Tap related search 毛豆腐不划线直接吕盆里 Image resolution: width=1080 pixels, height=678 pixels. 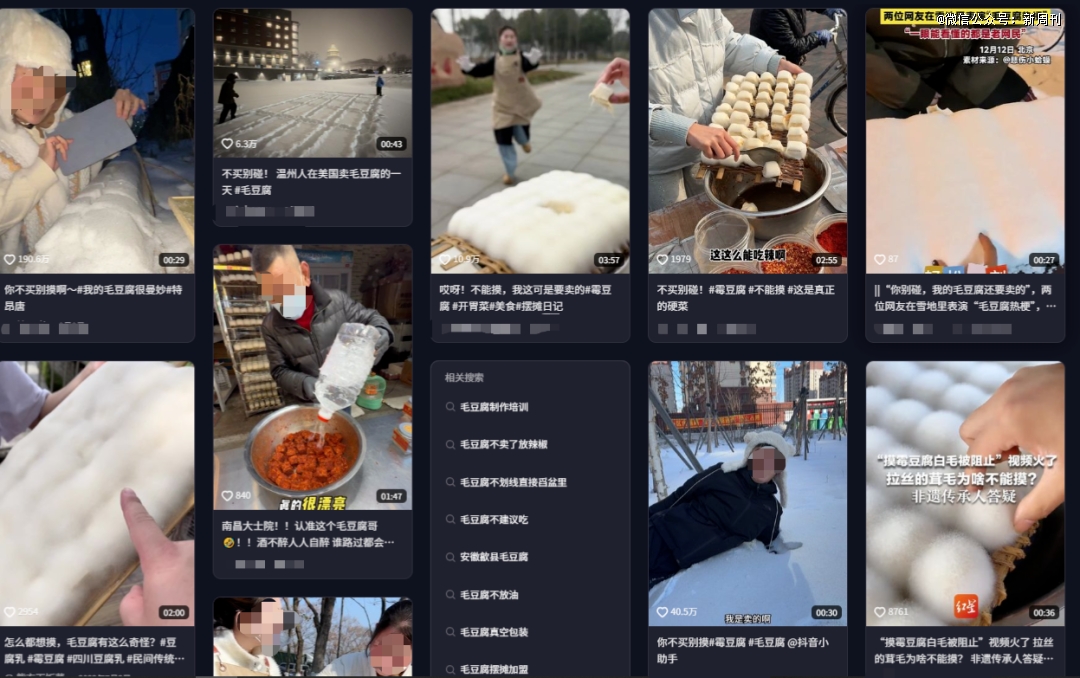point(513,482)
